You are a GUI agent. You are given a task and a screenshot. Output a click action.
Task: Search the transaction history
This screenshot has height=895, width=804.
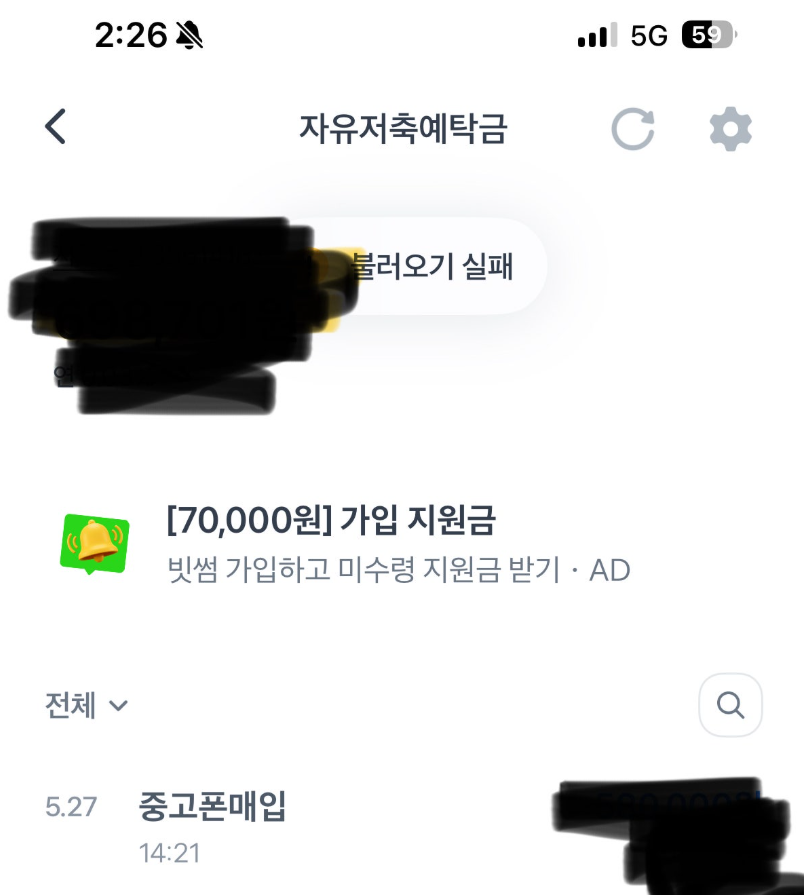[730, 706]
